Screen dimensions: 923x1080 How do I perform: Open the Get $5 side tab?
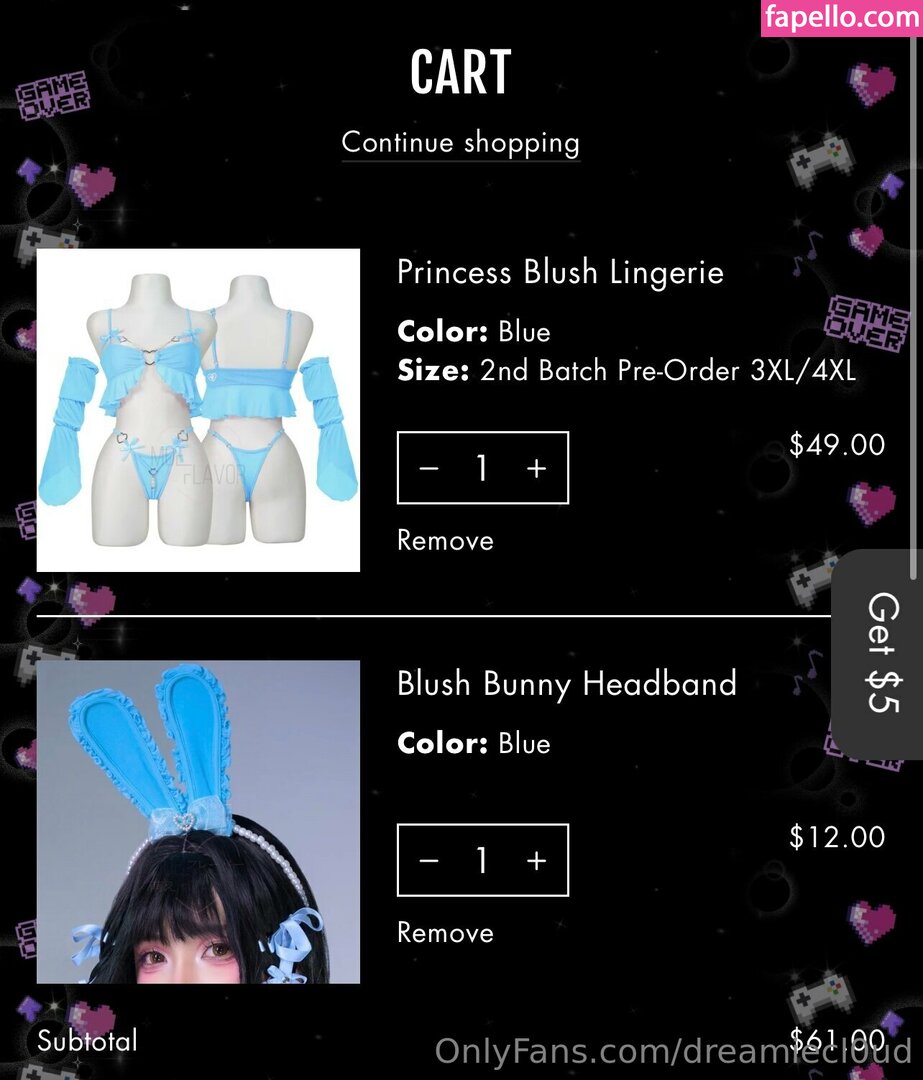pos(880,653)
